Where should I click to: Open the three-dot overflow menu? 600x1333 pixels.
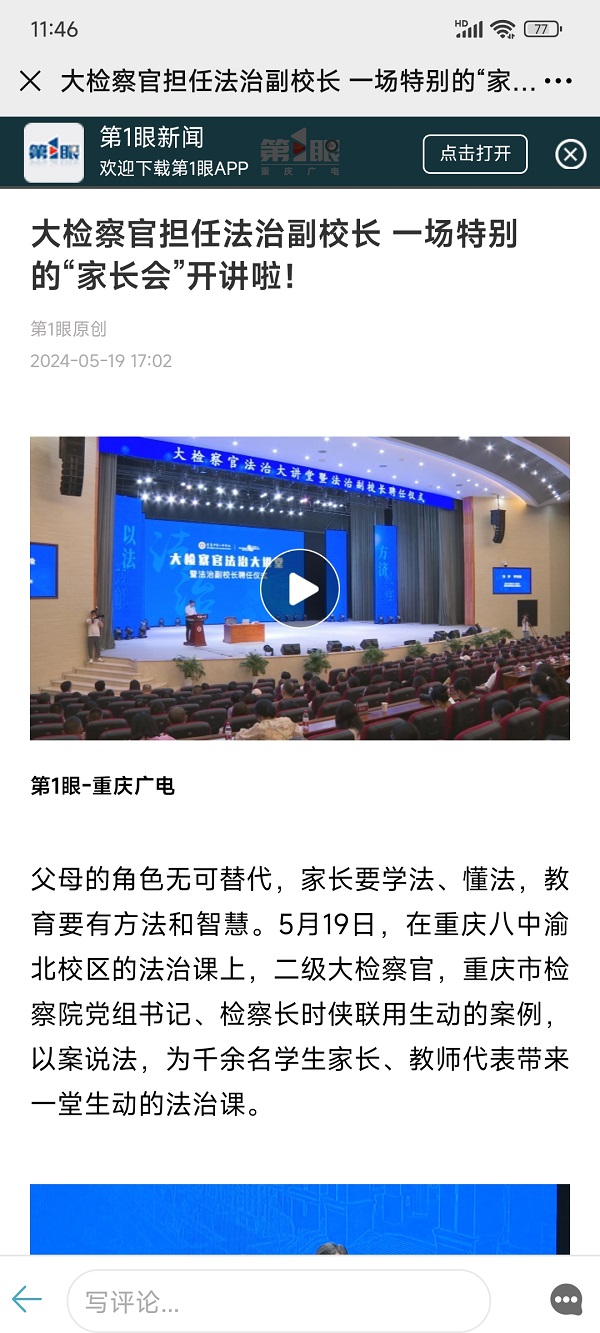[x=559, y=81]
